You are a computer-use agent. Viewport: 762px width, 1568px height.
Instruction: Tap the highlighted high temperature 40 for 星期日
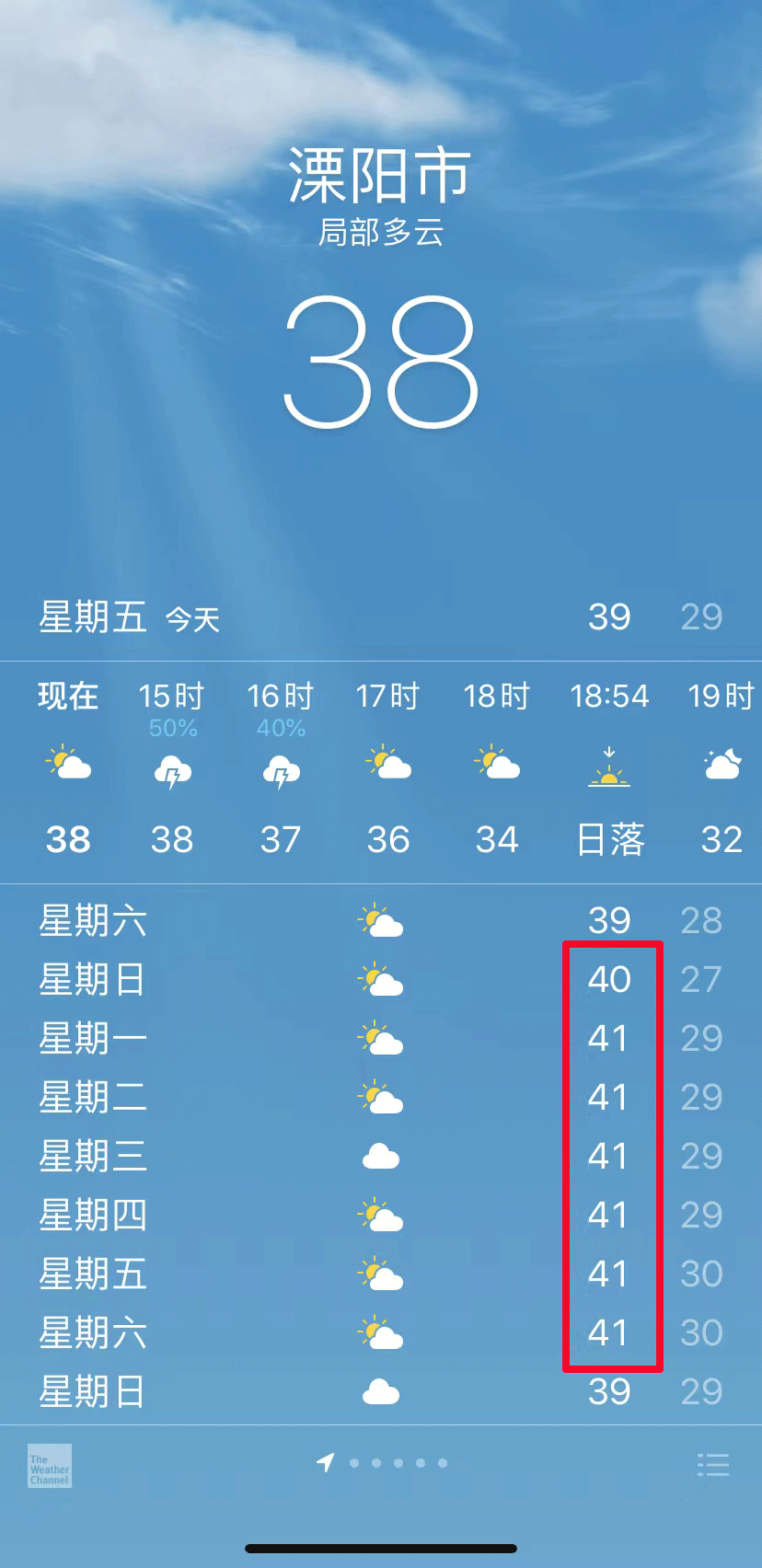(x=609, y=980)
